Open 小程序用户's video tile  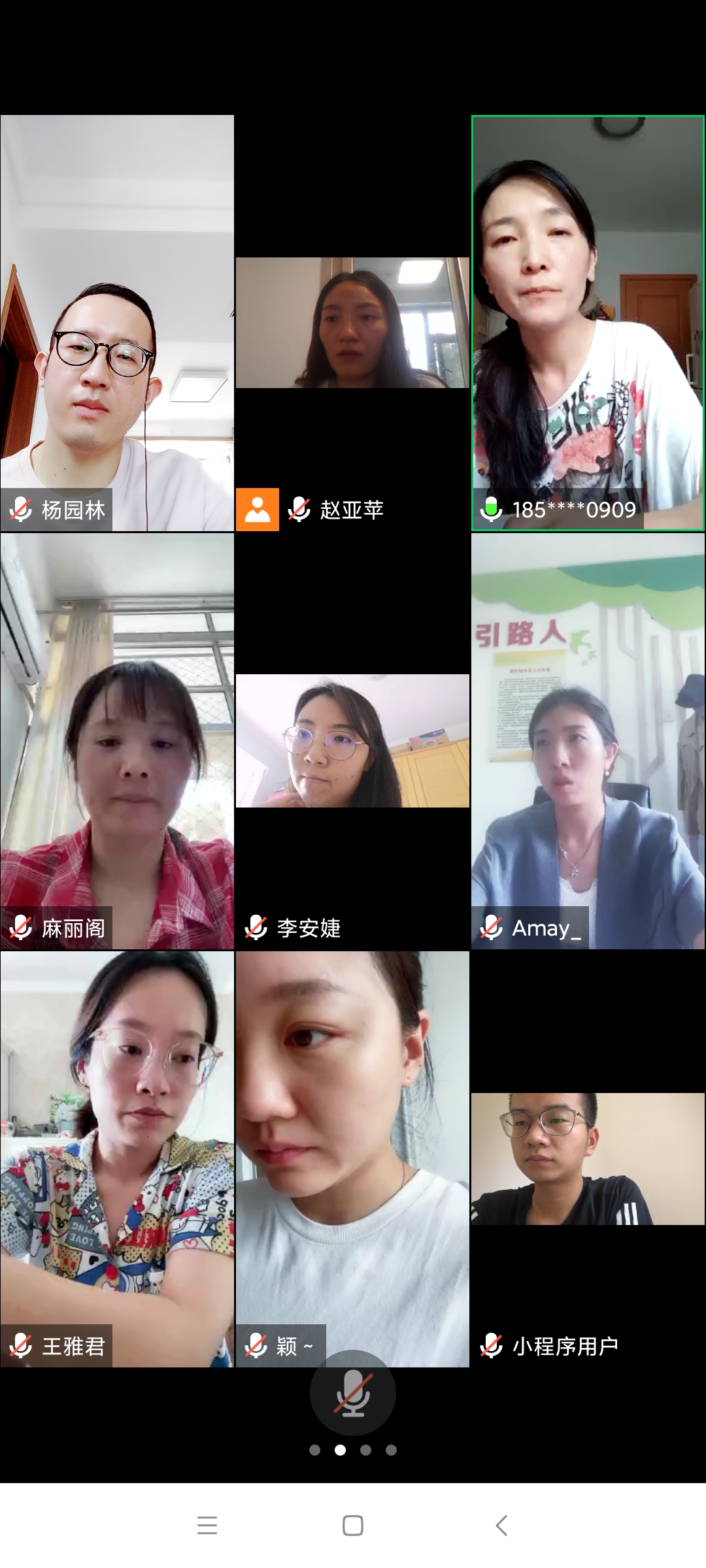588,1159
